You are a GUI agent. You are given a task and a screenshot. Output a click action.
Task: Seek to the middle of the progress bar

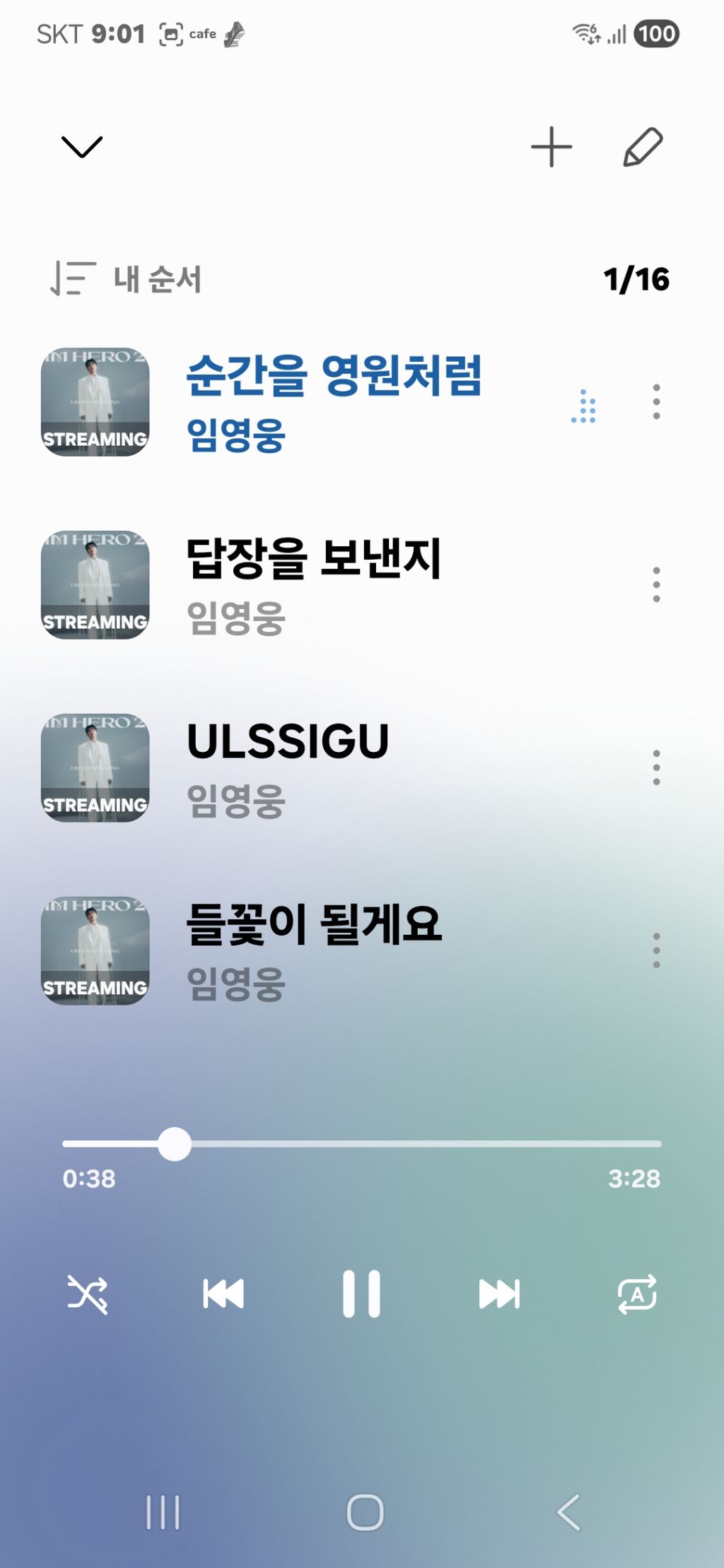[362, 1143]
